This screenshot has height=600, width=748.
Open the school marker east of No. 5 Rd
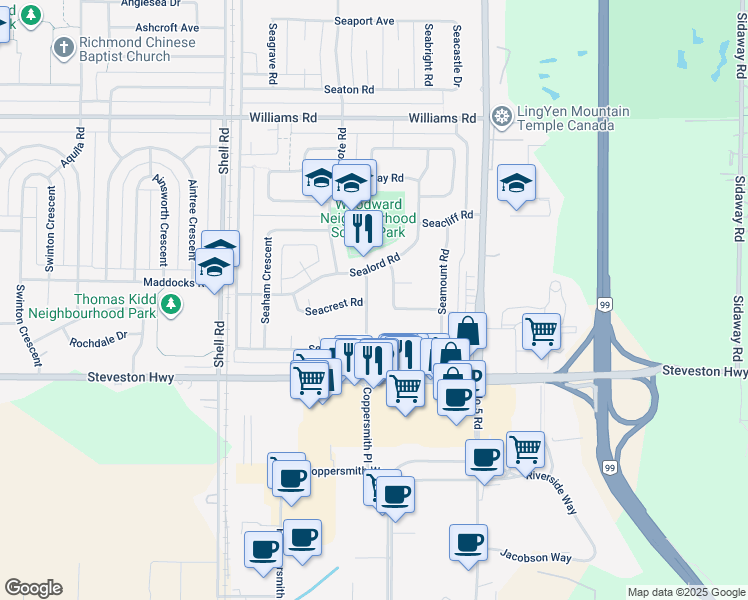pyautogui.click(x=516, y=186)
